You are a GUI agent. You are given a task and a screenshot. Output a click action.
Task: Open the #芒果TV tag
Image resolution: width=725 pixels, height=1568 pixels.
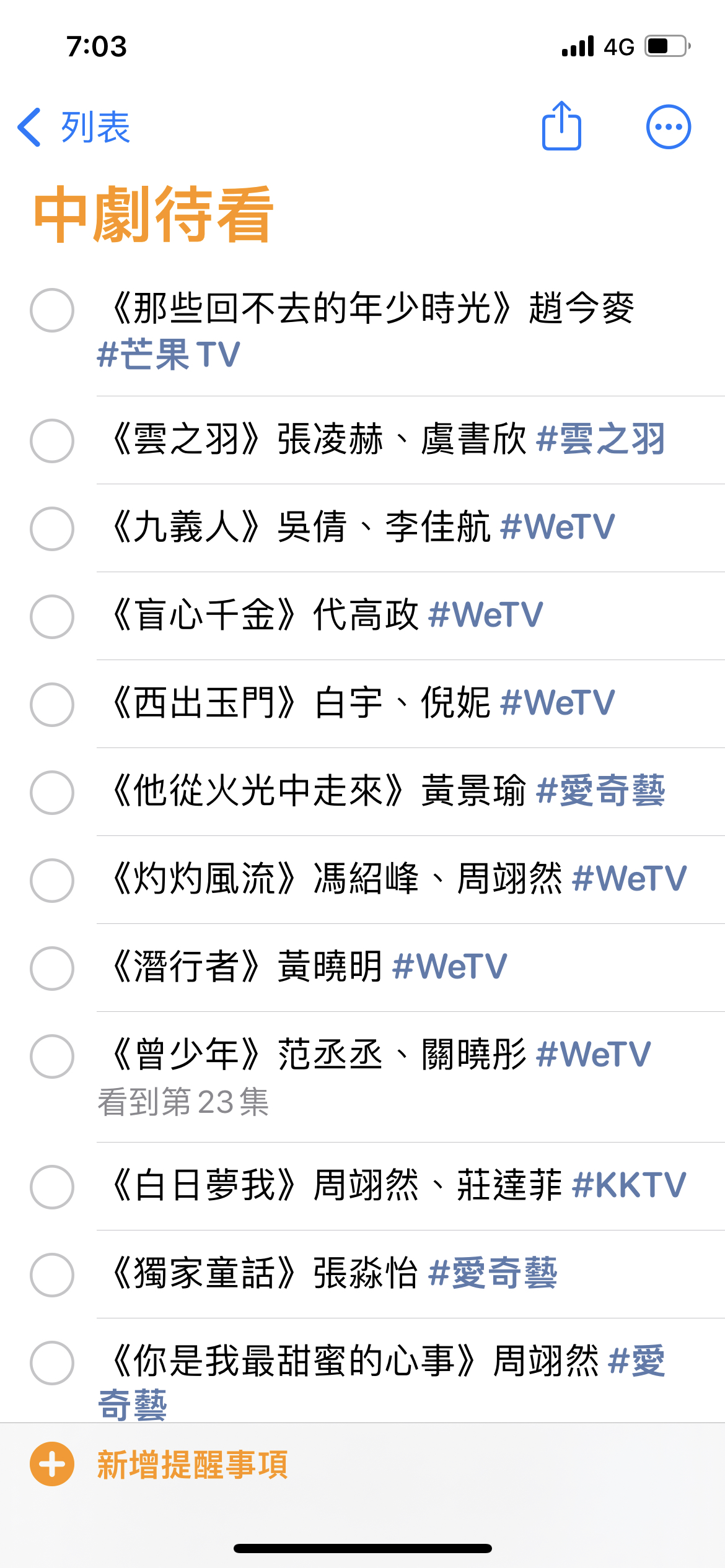point(169,355)
